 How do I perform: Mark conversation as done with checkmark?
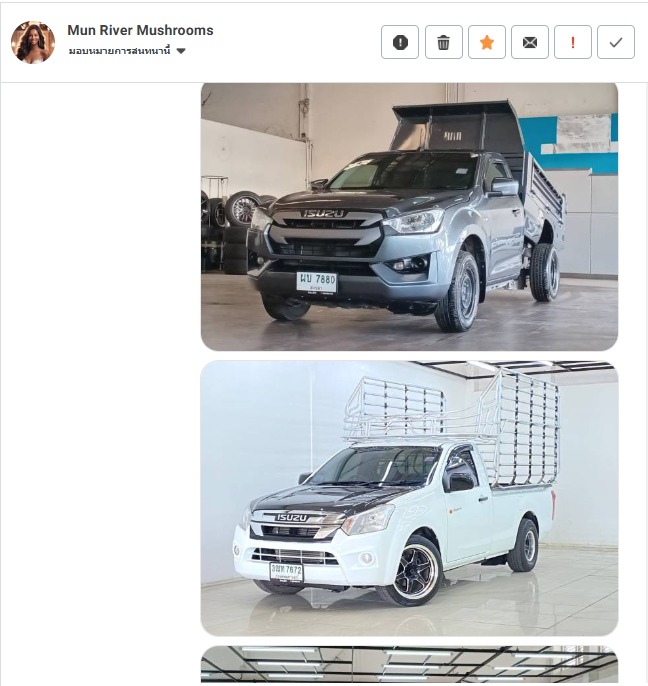tap(616, 42)
